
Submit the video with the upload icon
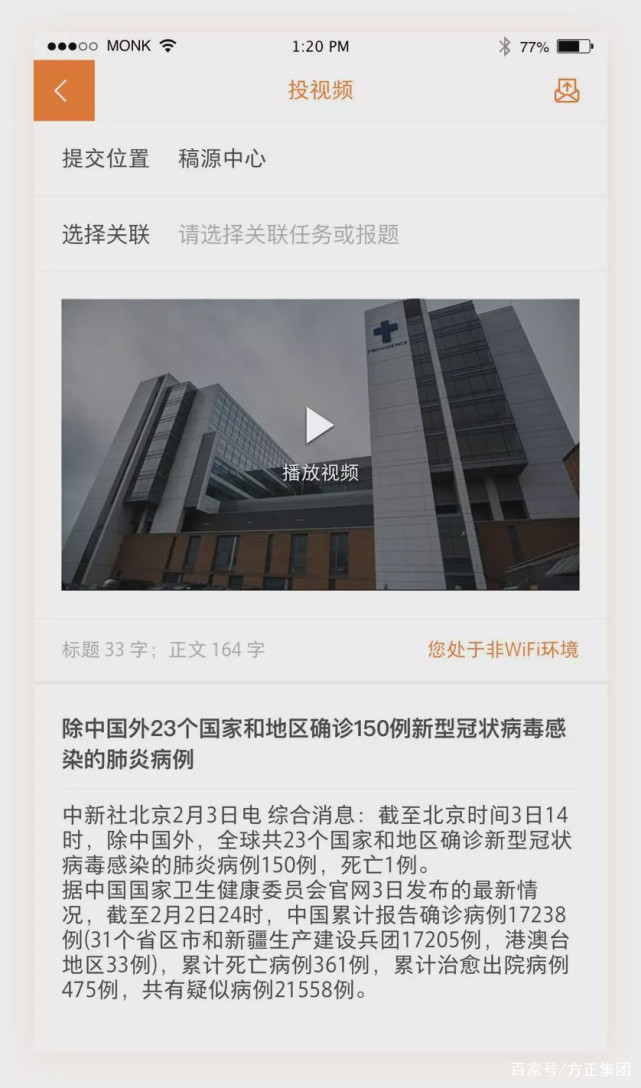click(567, 90)
